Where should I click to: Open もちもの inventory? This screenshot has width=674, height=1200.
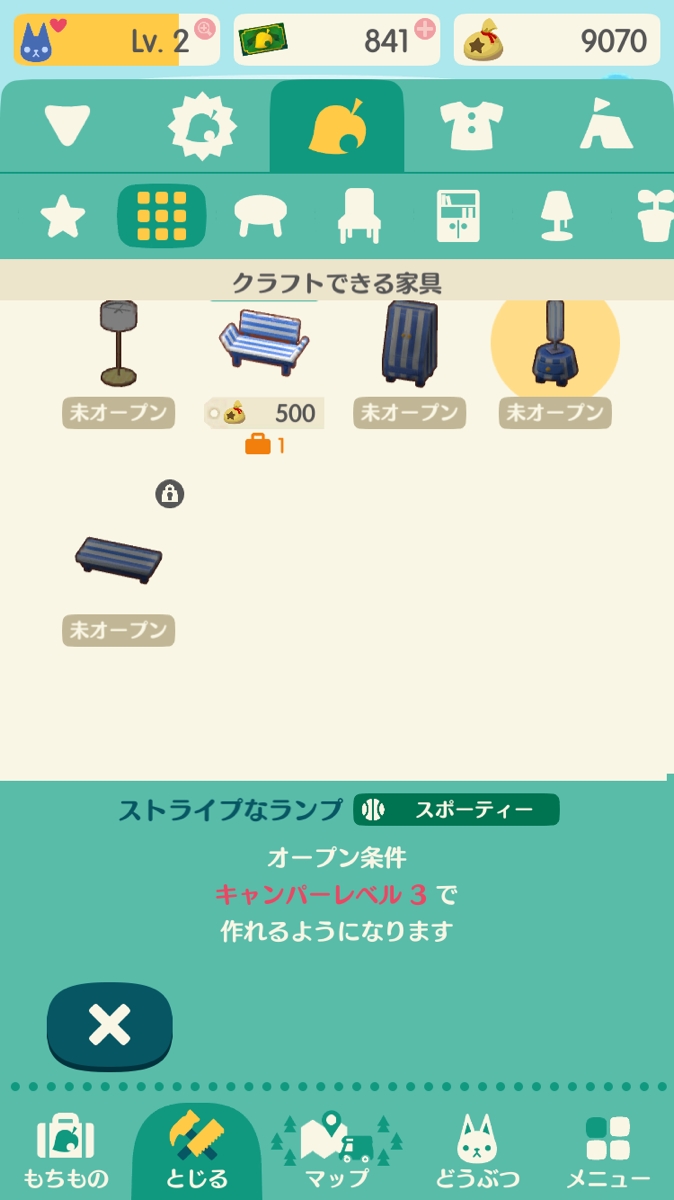pyautogui.click(x=66, y=1150)
